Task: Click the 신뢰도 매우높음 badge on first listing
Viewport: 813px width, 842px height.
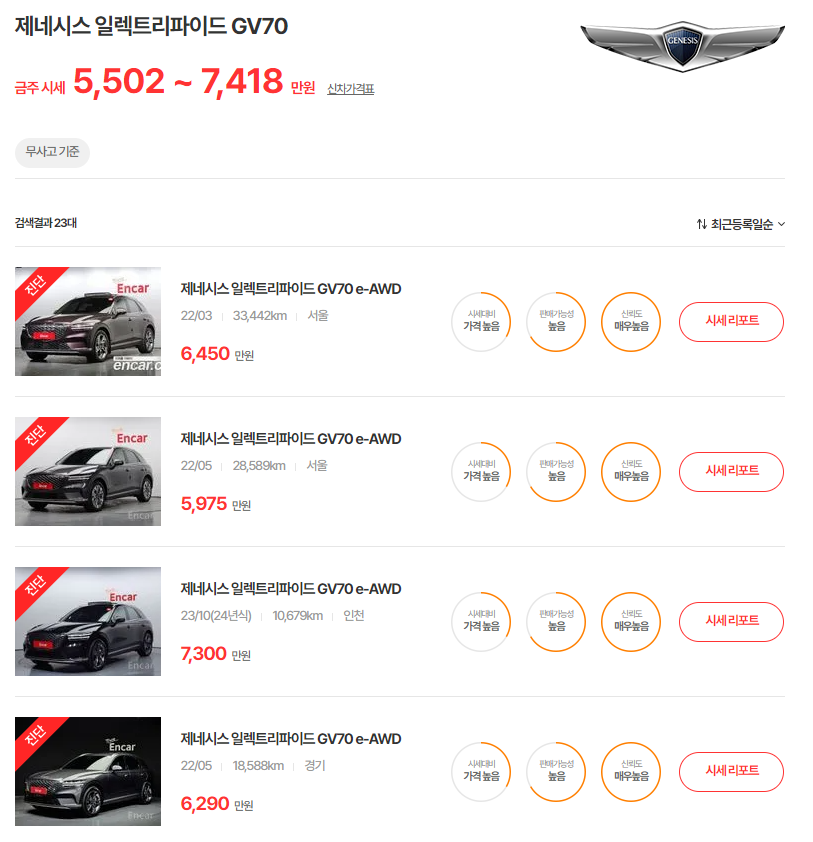Action: coord(631,321)
